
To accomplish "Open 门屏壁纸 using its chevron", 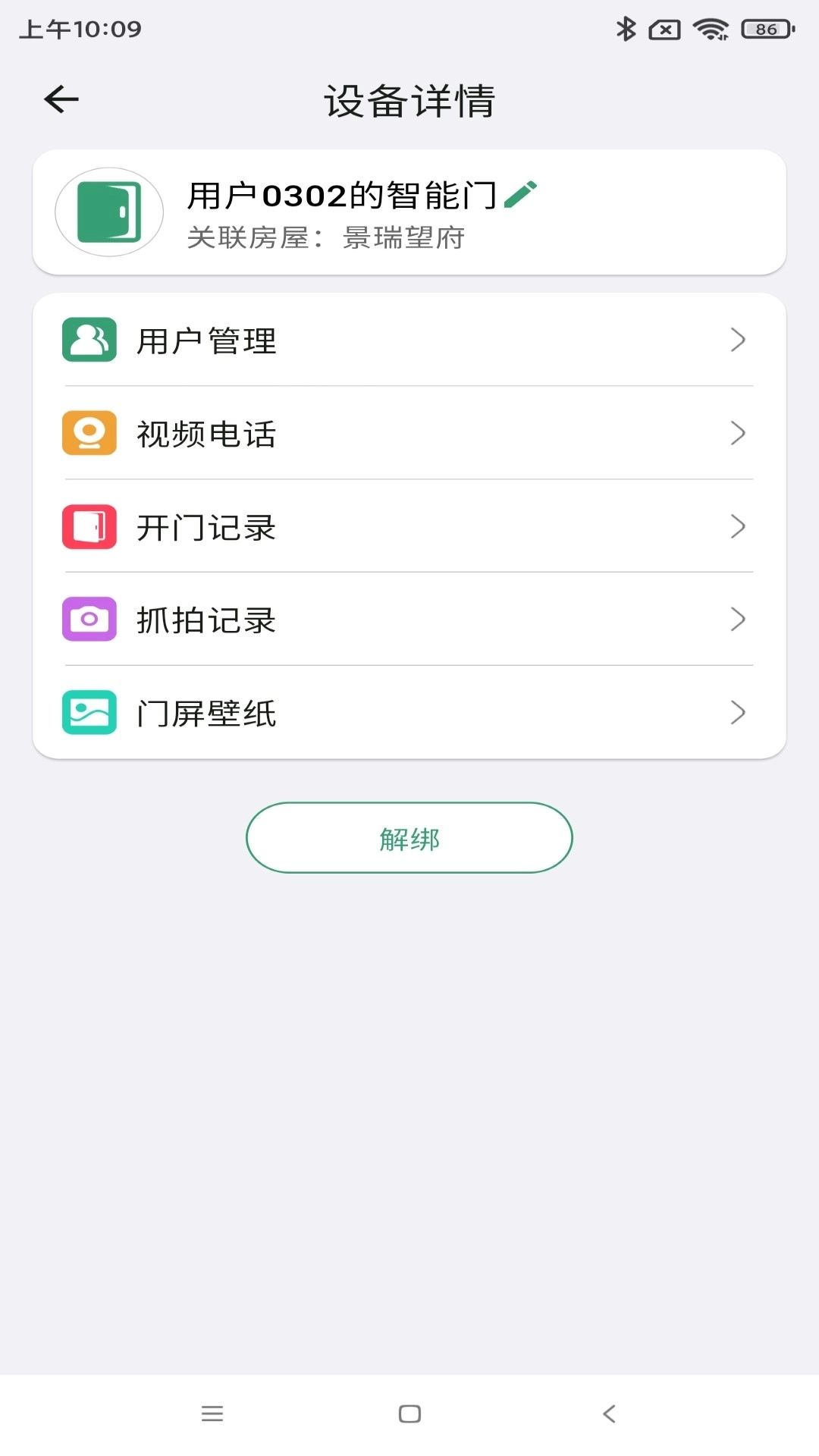I will coord(737,712).
